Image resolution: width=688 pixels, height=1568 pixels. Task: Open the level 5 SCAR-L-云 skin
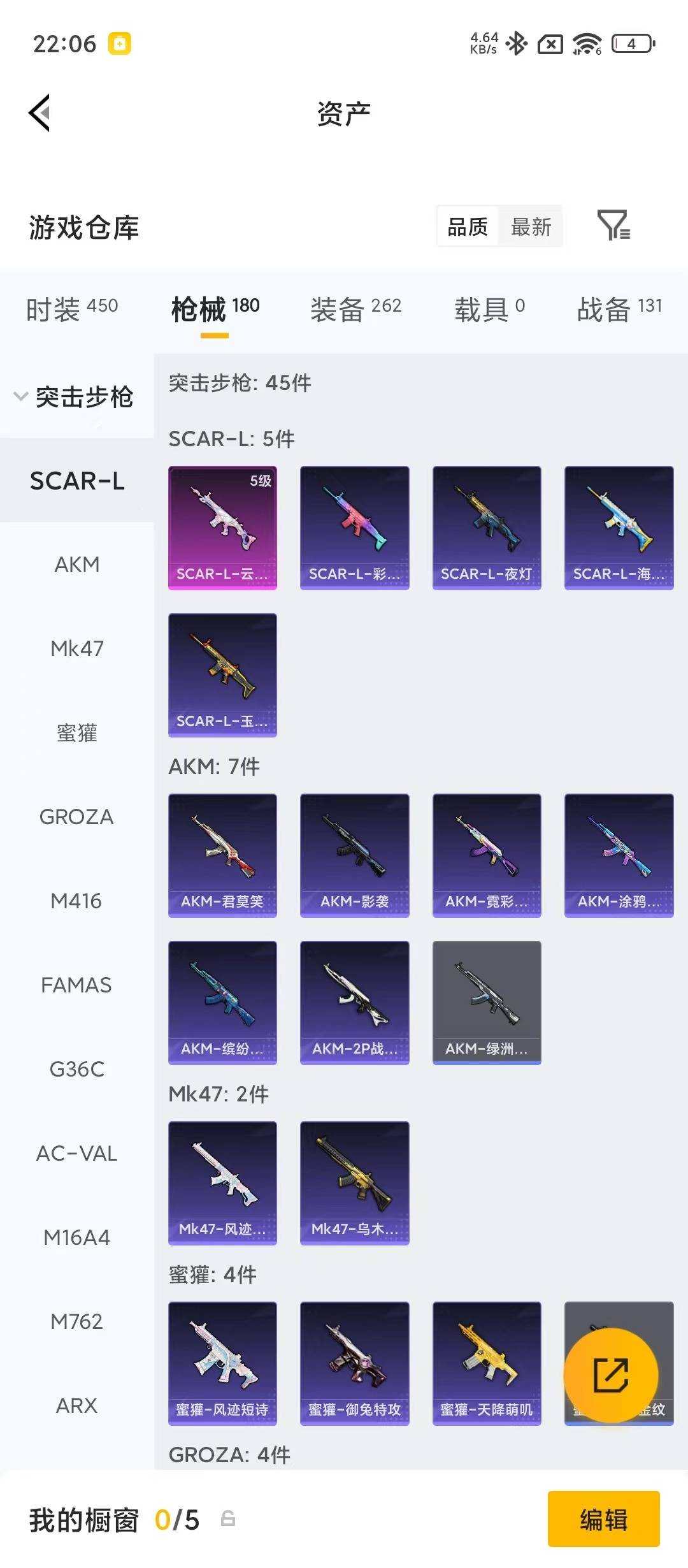[222, 528]
